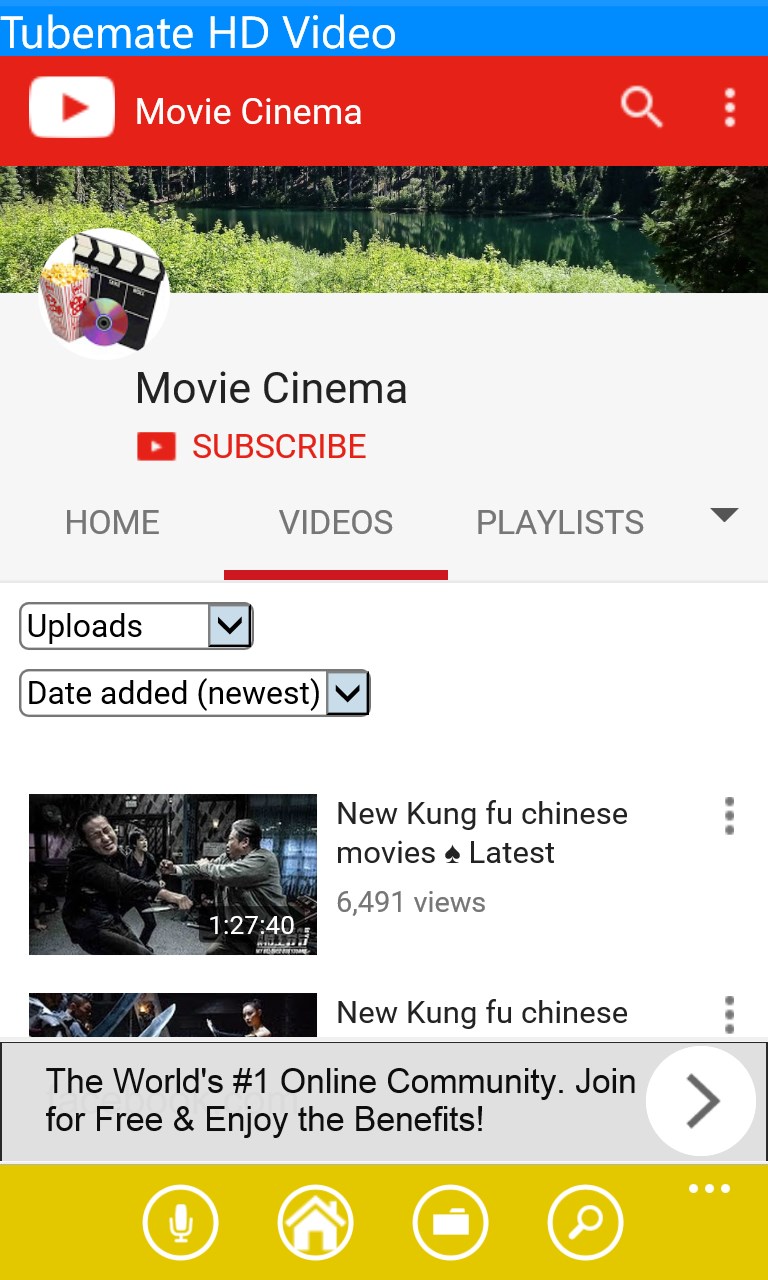
Task: Tap the microphone in bottom bar
Action: coord(180,1222)
